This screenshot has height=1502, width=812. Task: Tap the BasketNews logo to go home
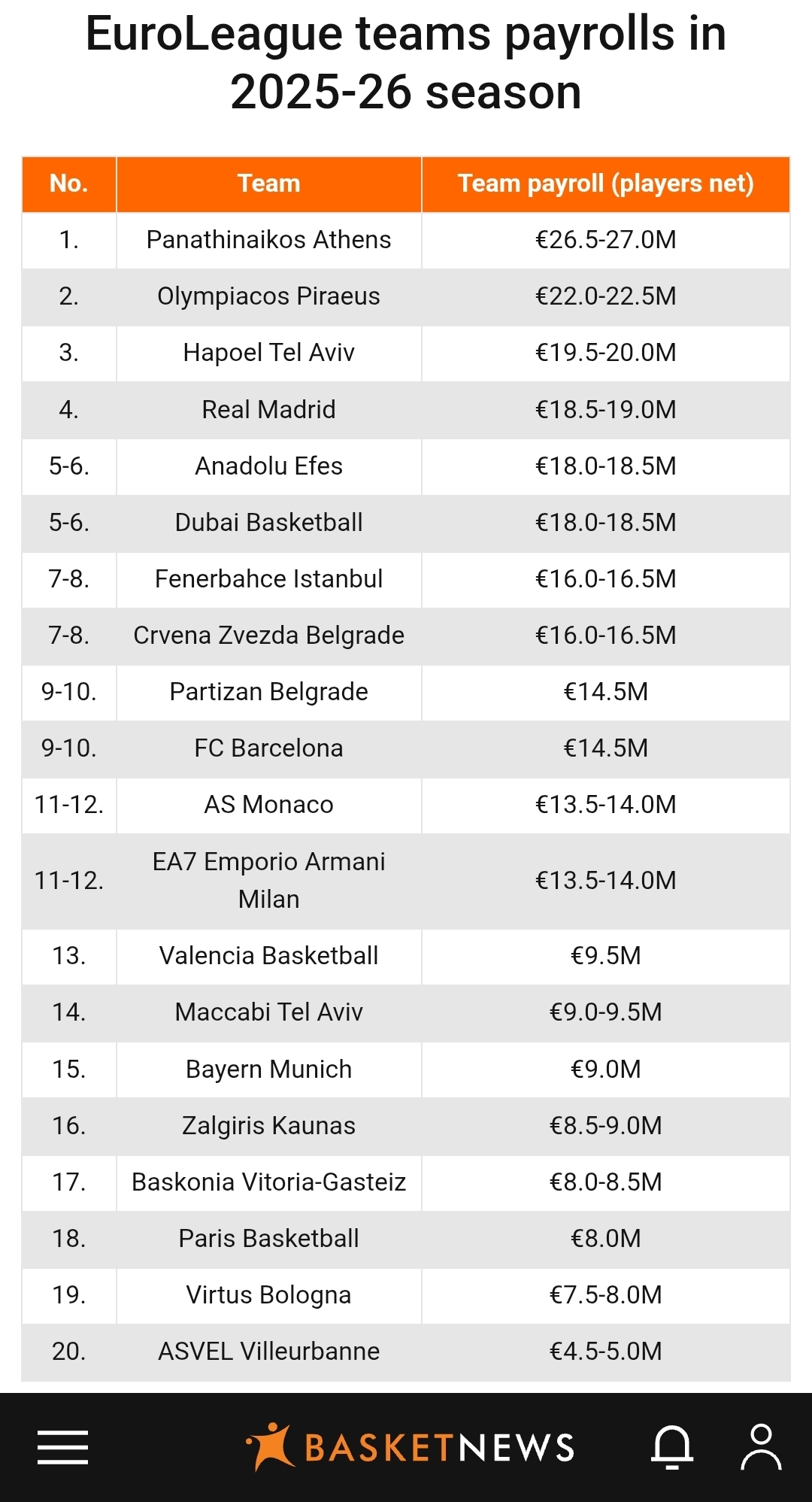(411, 1446)
